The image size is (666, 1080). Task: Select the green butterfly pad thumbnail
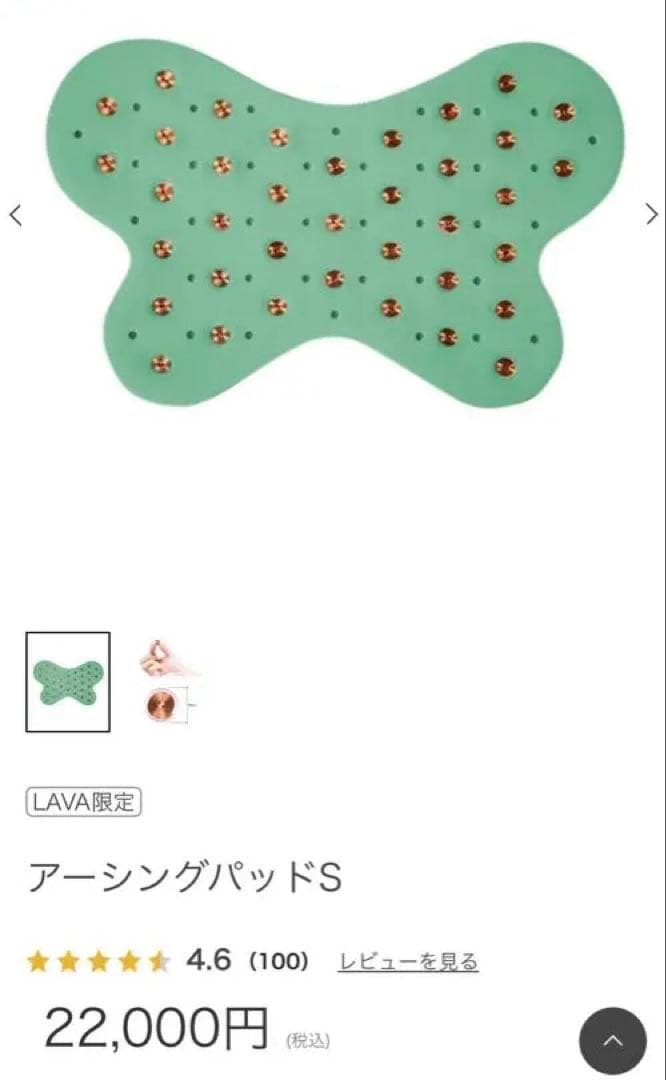tap(68, 682)
